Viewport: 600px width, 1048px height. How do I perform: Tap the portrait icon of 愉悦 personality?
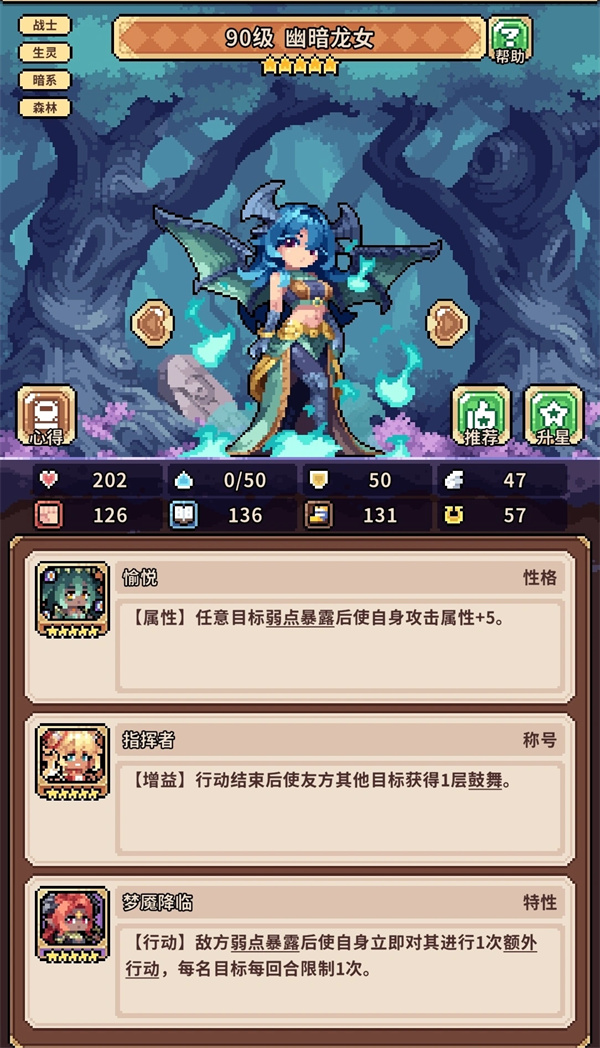coord(72,598)
